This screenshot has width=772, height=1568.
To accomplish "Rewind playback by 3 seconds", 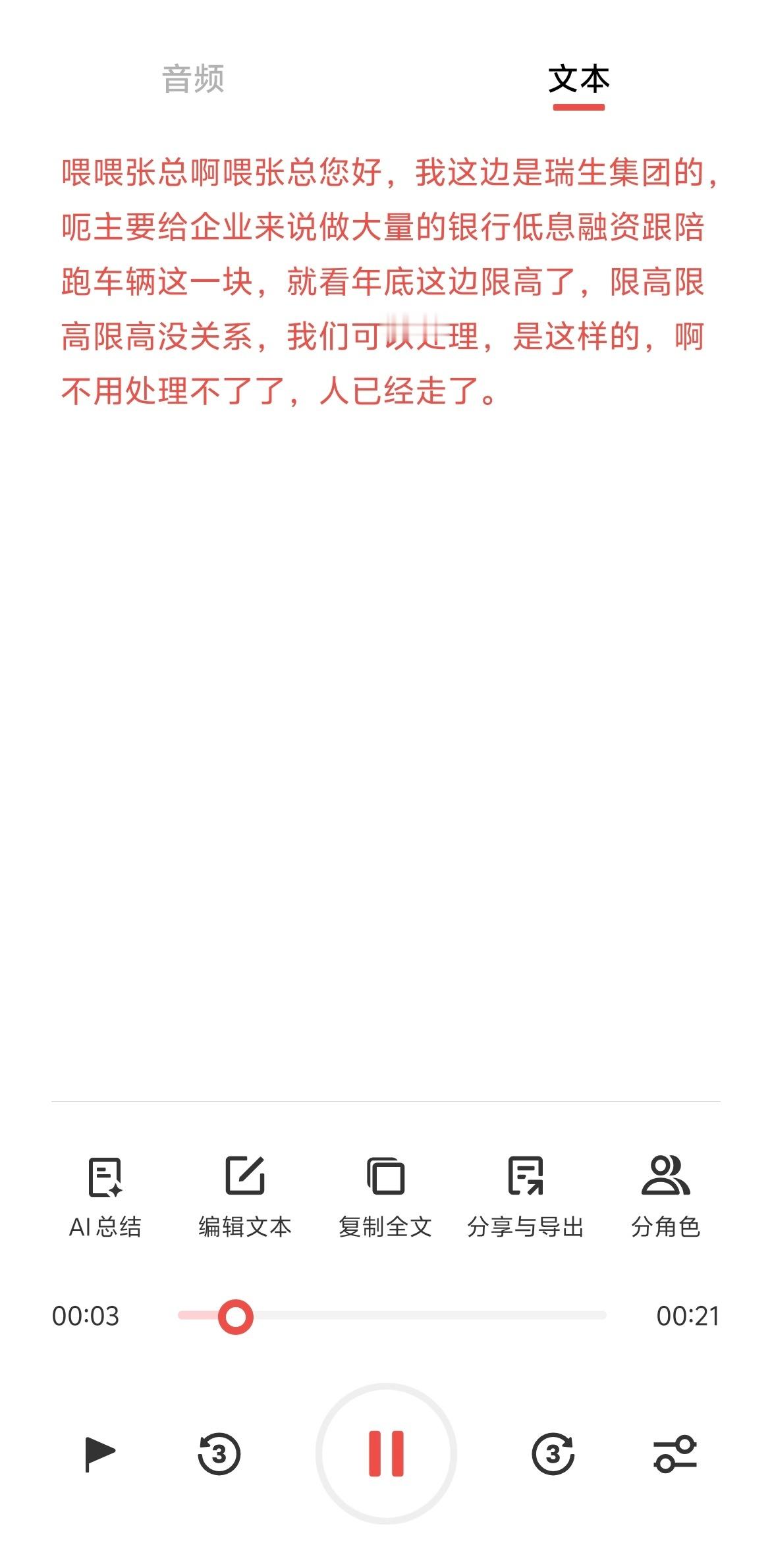I will pyautogui.click(x=219, y=1453).
